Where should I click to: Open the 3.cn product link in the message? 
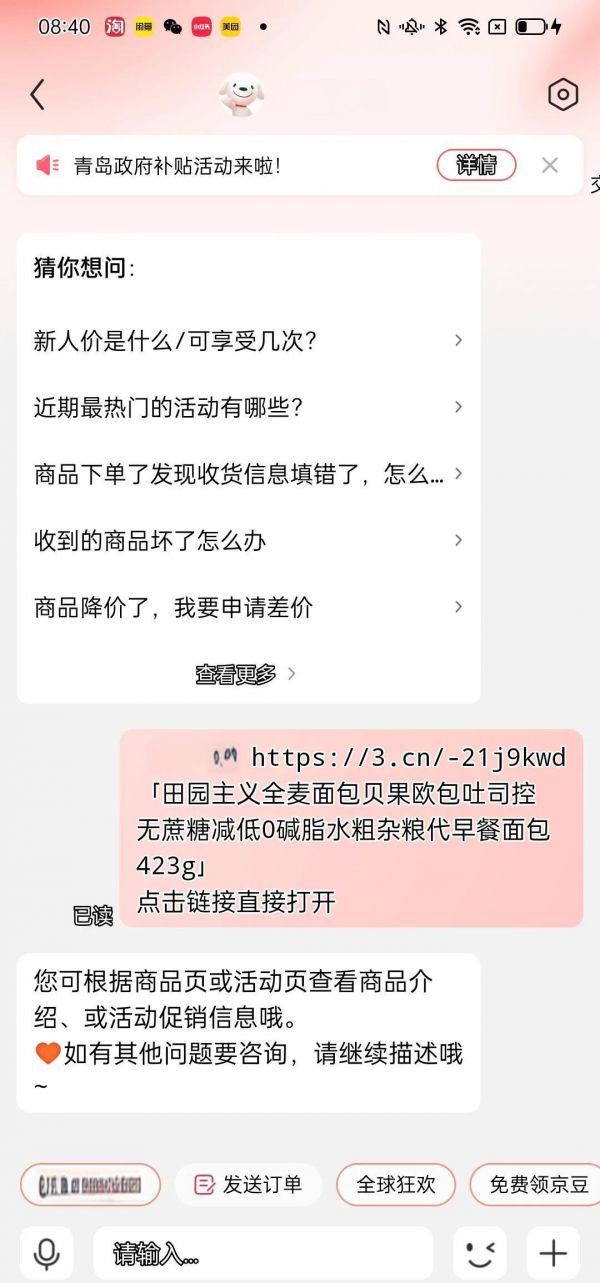tap(408, 757)
